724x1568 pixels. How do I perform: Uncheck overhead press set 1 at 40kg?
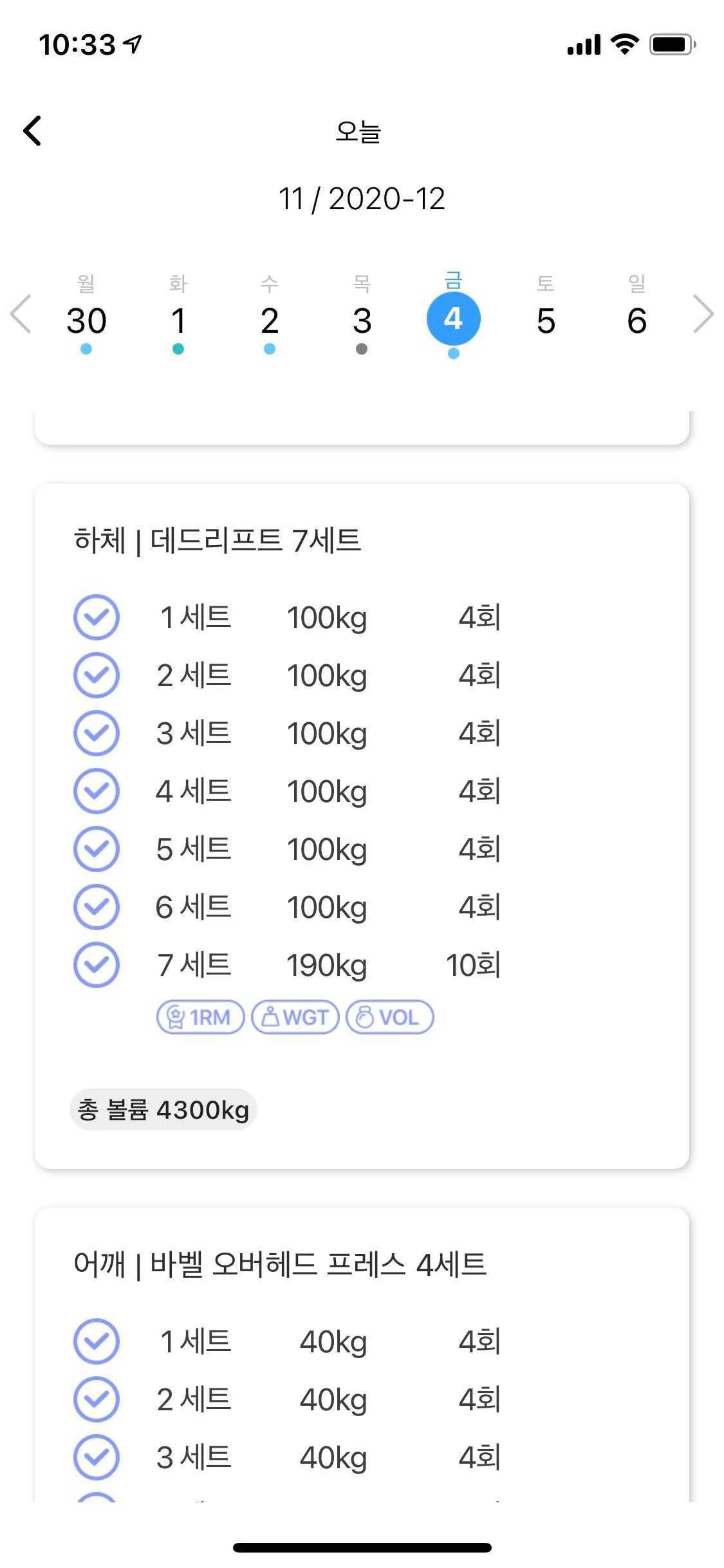97,1341
